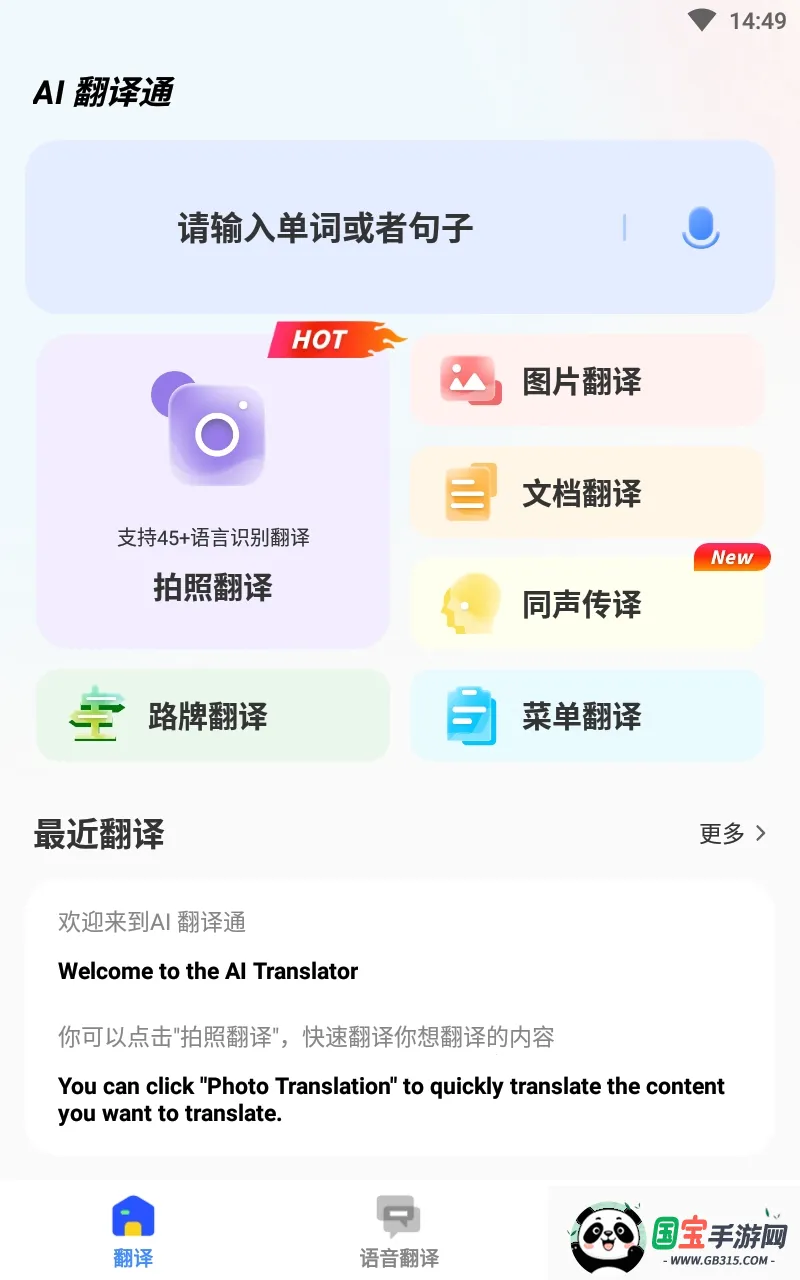Switch to the 语音翻译 tab
800x1280 pixels.
point(399,1232)
